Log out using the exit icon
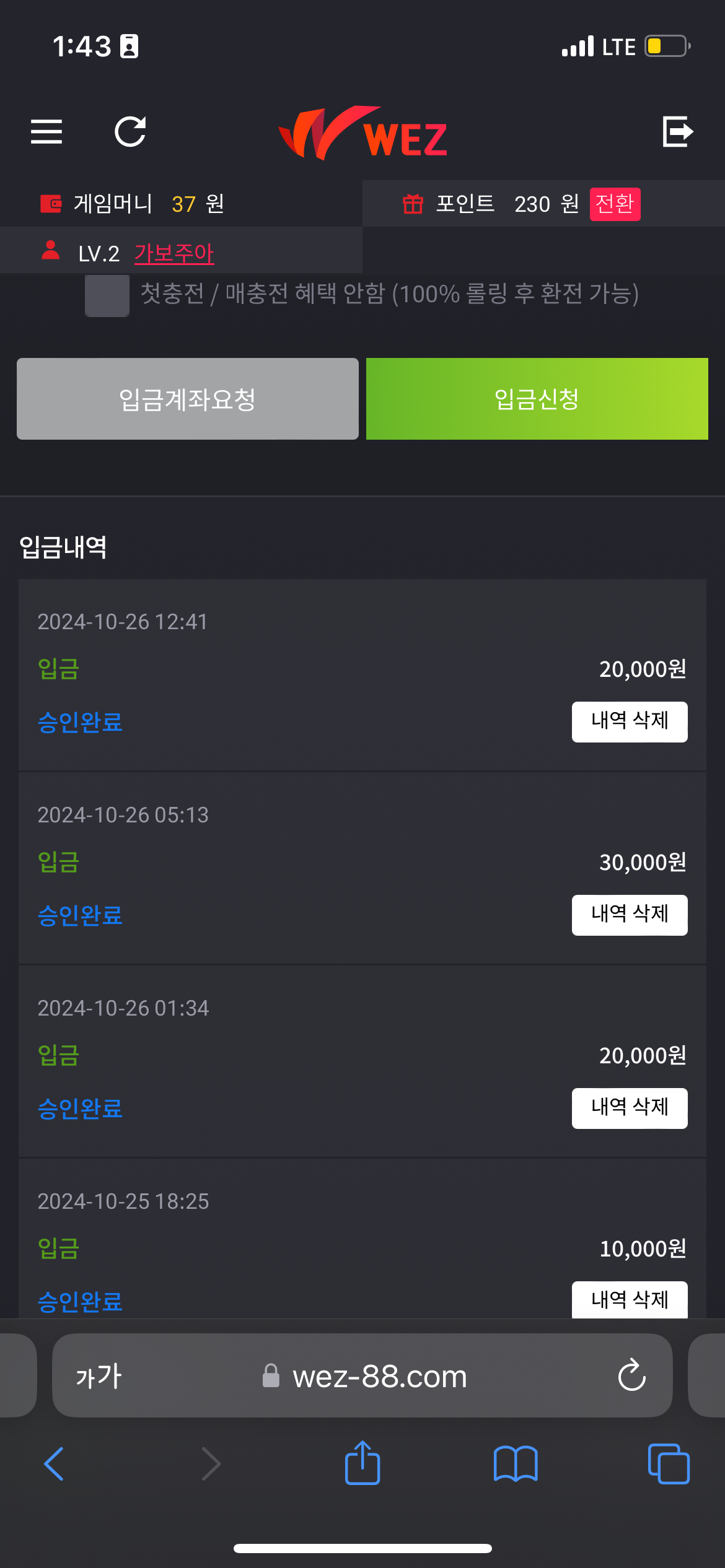This screenshot has width=725, height=1568. point(678,131)
